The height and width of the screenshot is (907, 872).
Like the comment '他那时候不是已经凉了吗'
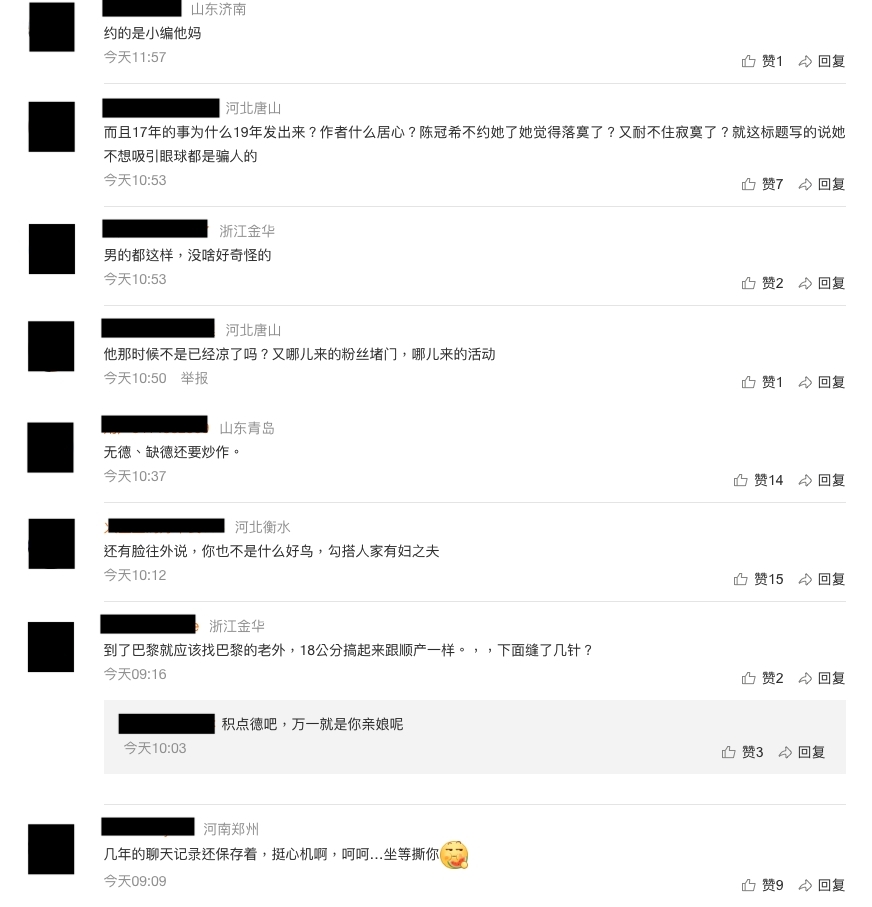[x=762, y=382]
